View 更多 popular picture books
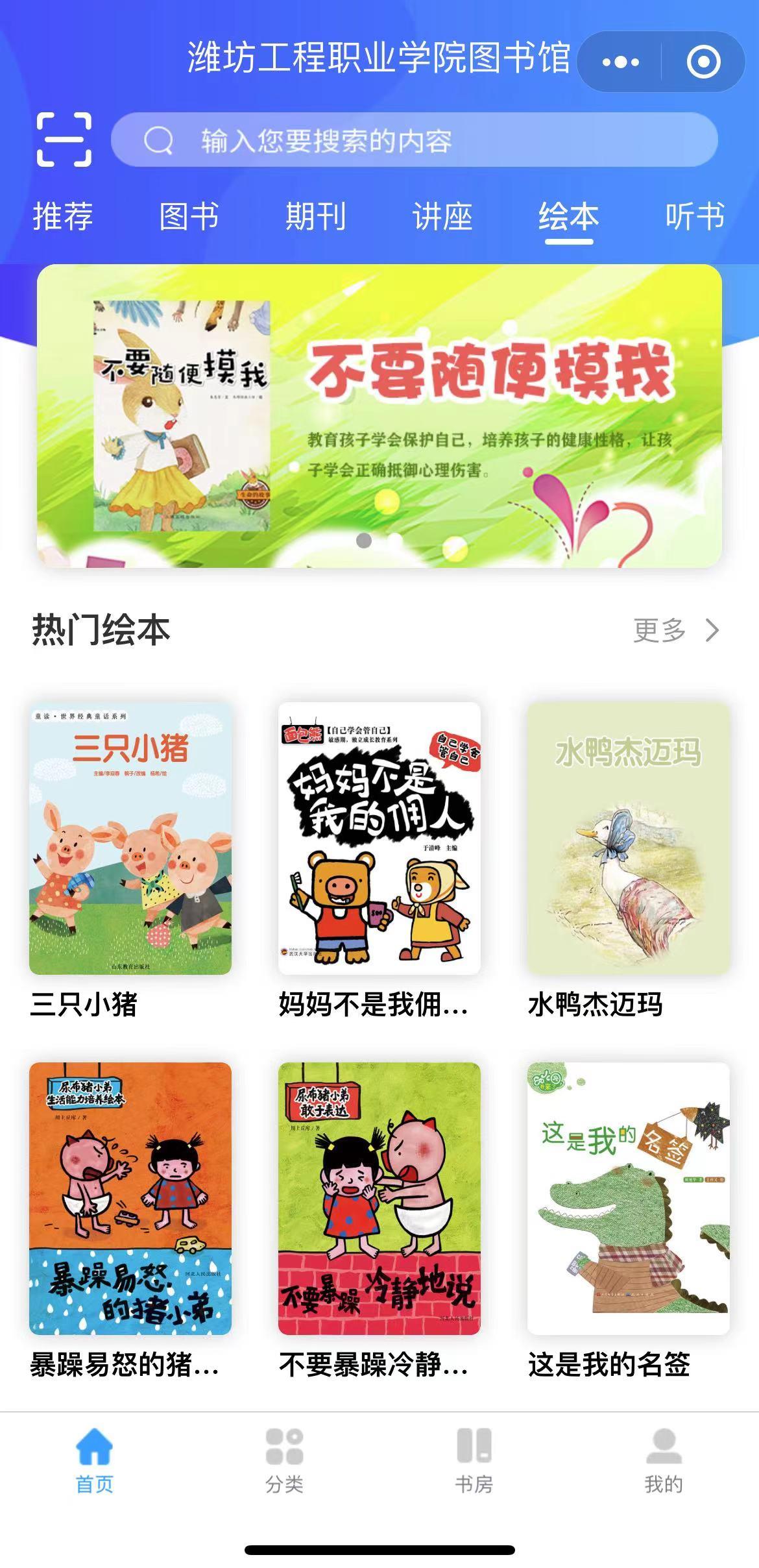Screen dimensions: 759x1568 click(x=676, y=630)
